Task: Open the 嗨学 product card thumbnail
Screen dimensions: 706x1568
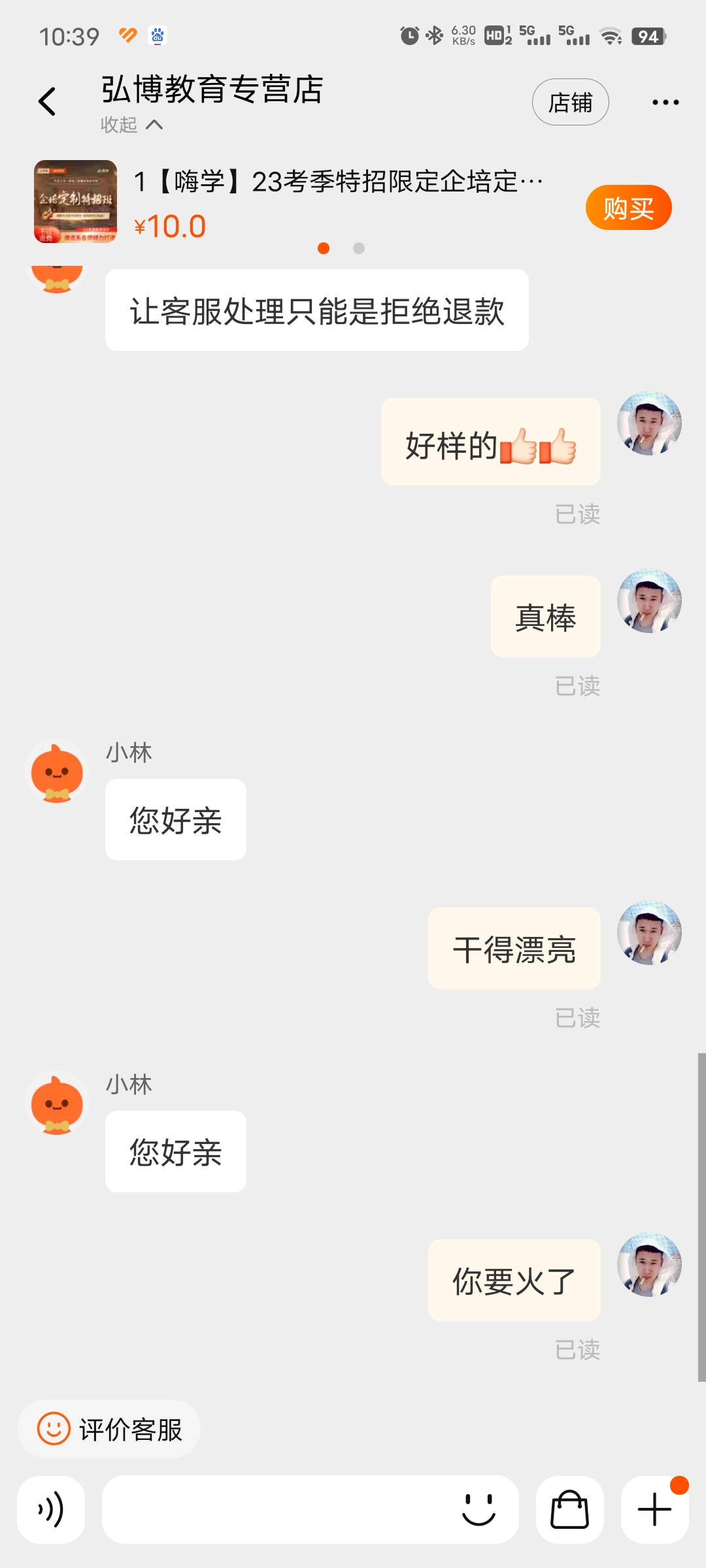Action: coord(76,201)
